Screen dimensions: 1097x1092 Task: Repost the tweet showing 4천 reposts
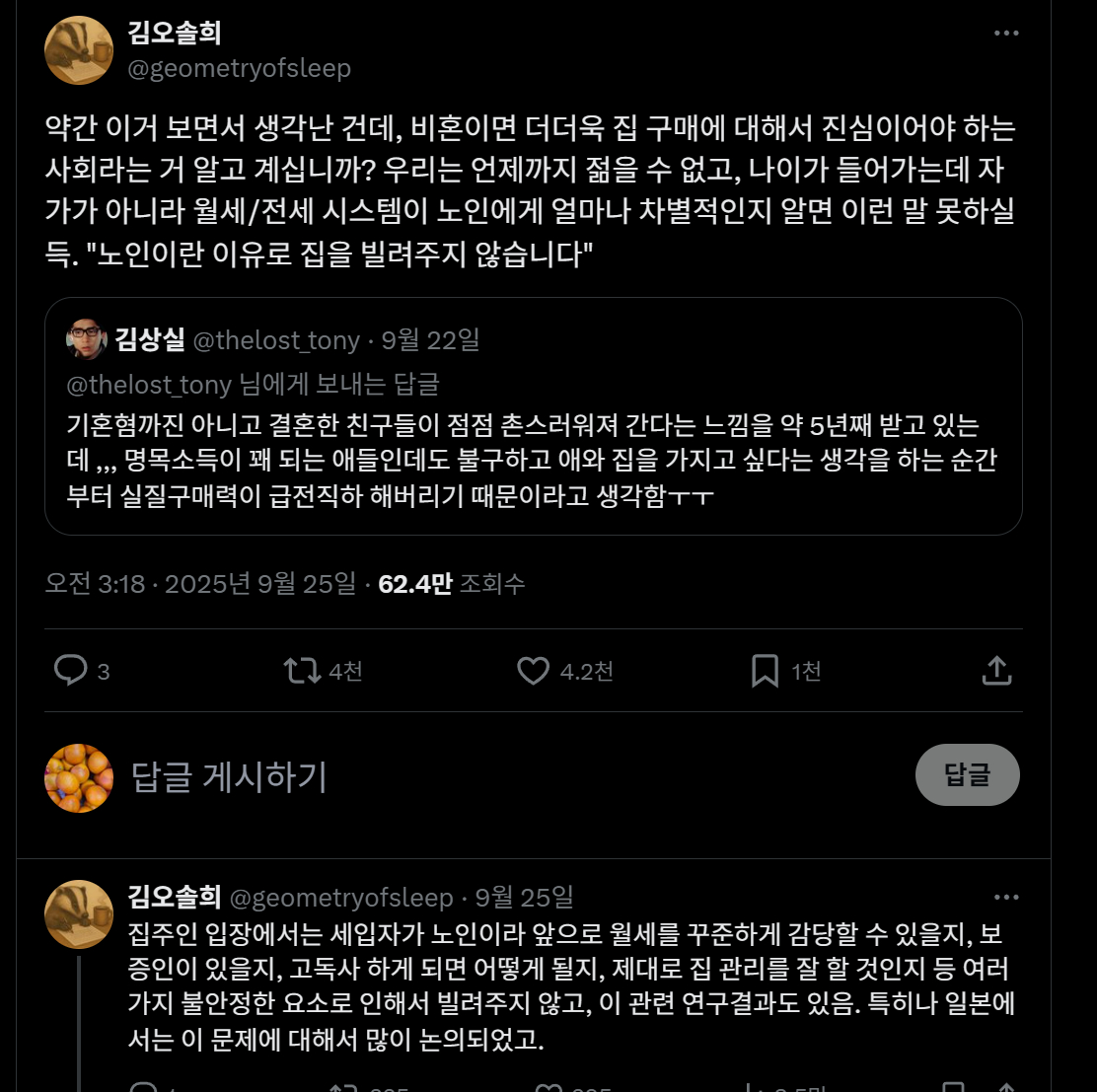(302, 672)
